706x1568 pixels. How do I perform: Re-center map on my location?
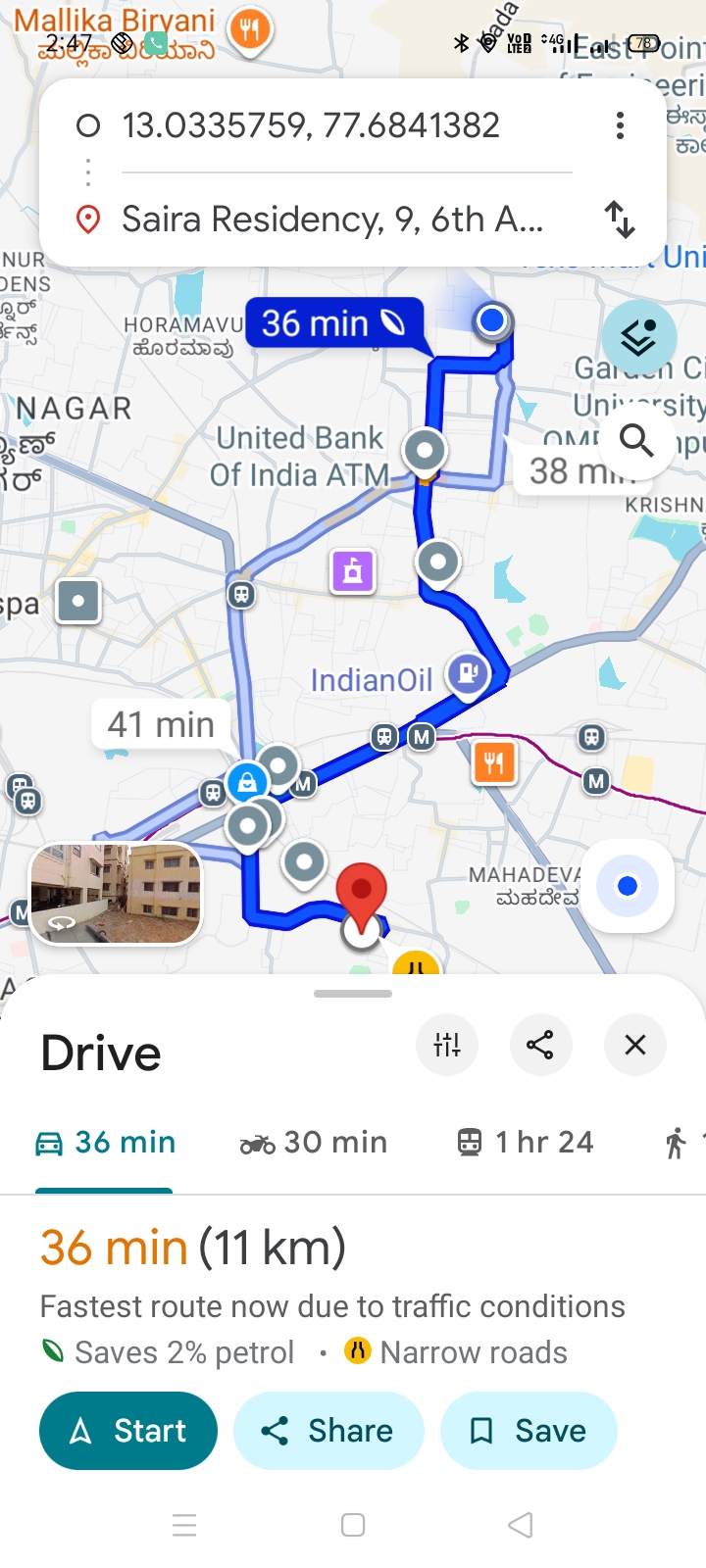click(x=628, y=886)
